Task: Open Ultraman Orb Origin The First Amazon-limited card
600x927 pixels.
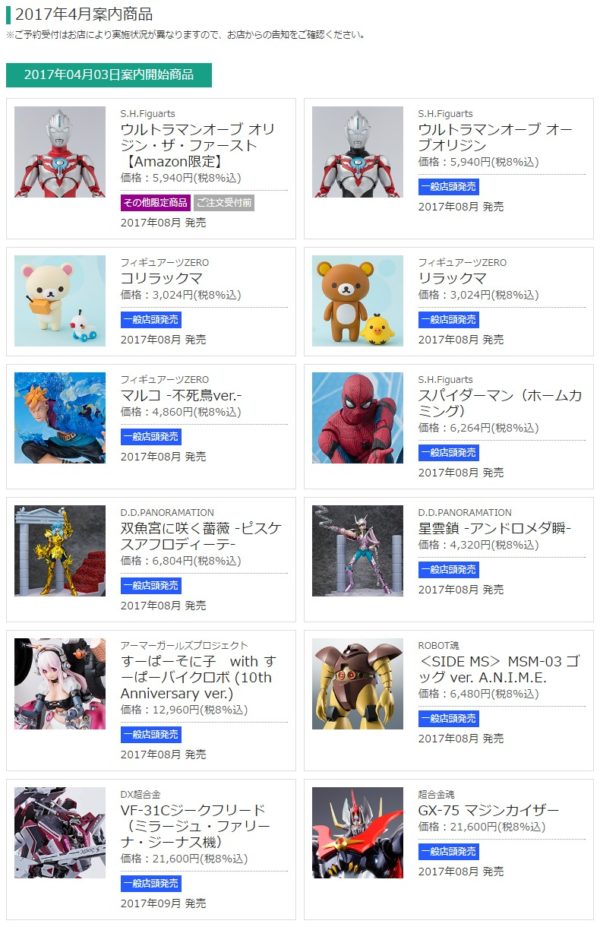Action: (197, 144)
